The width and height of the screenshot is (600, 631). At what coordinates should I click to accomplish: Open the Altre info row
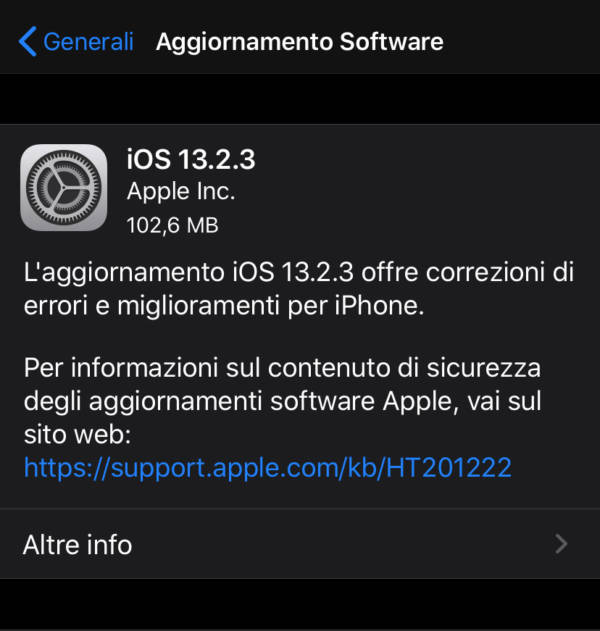(298, 545)
